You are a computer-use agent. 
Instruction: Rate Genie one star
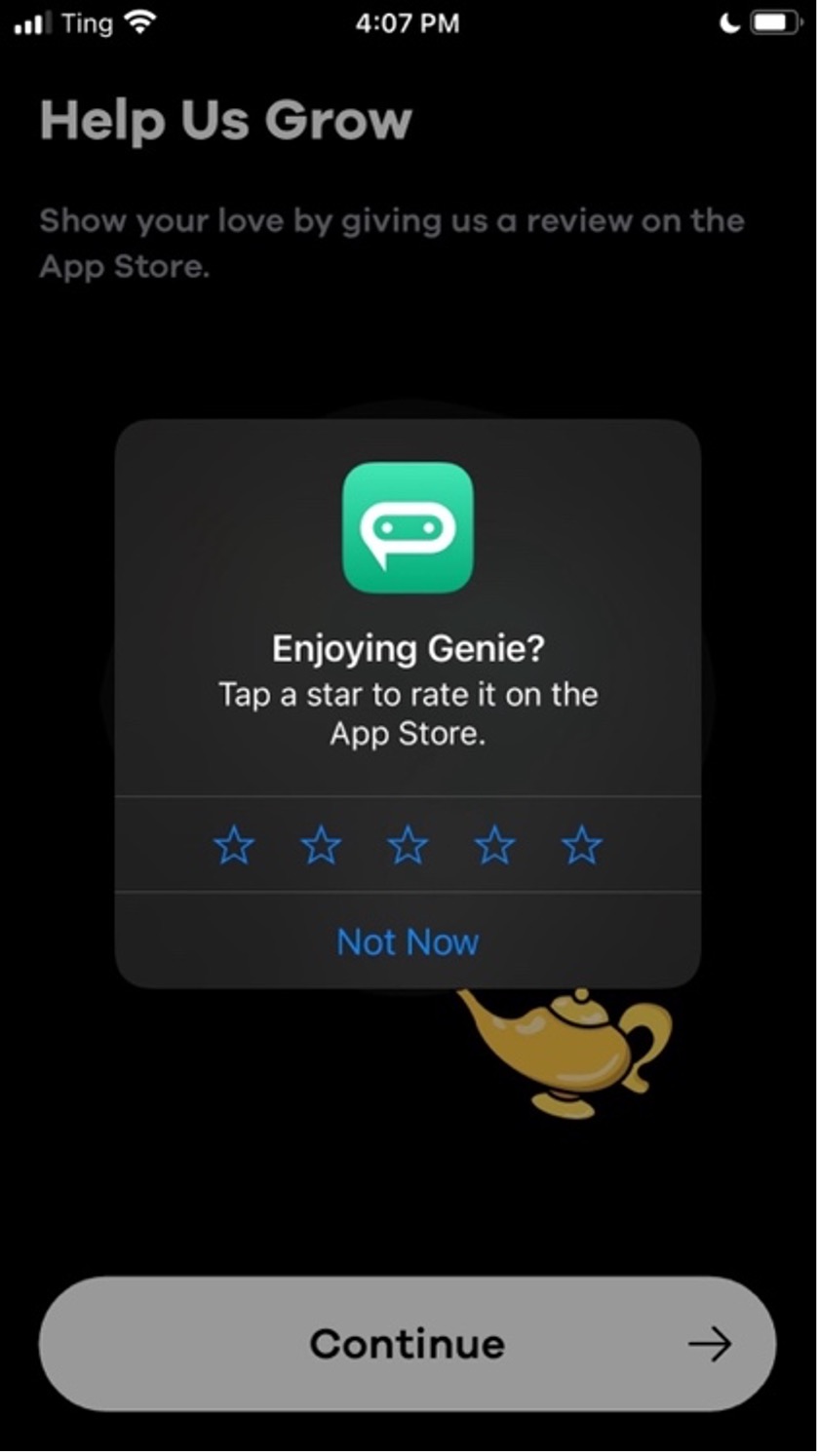(x=234, y=845)
